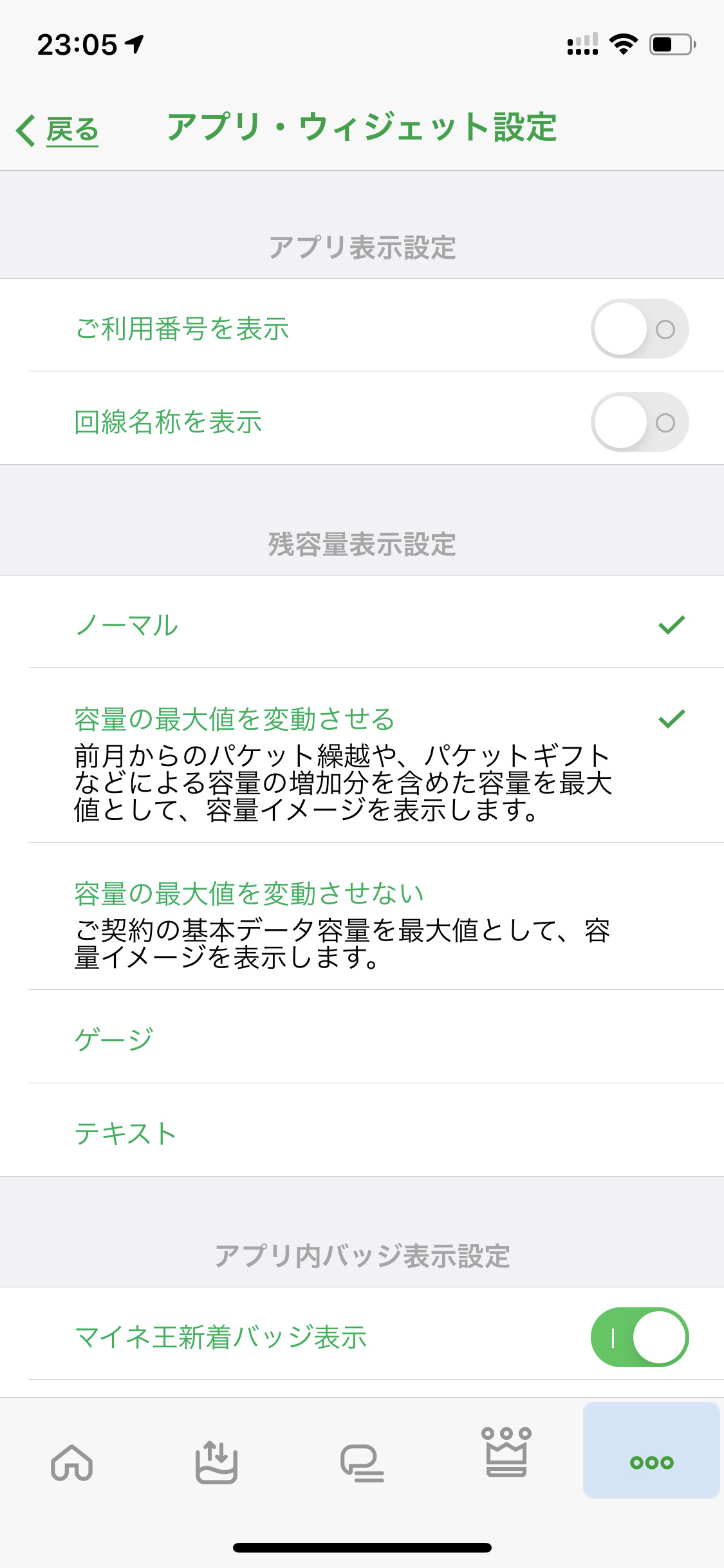Select the テキスト display option
The height and width of the screenshot is (1568, 724).
[362, 1132]
